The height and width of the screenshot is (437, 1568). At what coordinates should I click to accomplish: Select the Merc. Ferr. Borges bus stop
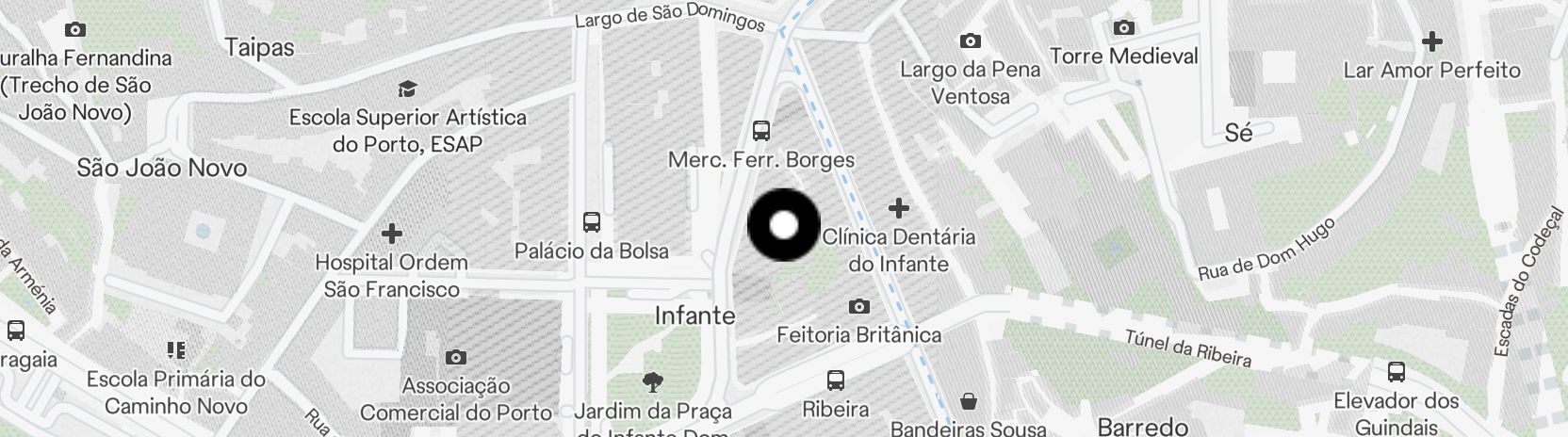coord(761,131)
